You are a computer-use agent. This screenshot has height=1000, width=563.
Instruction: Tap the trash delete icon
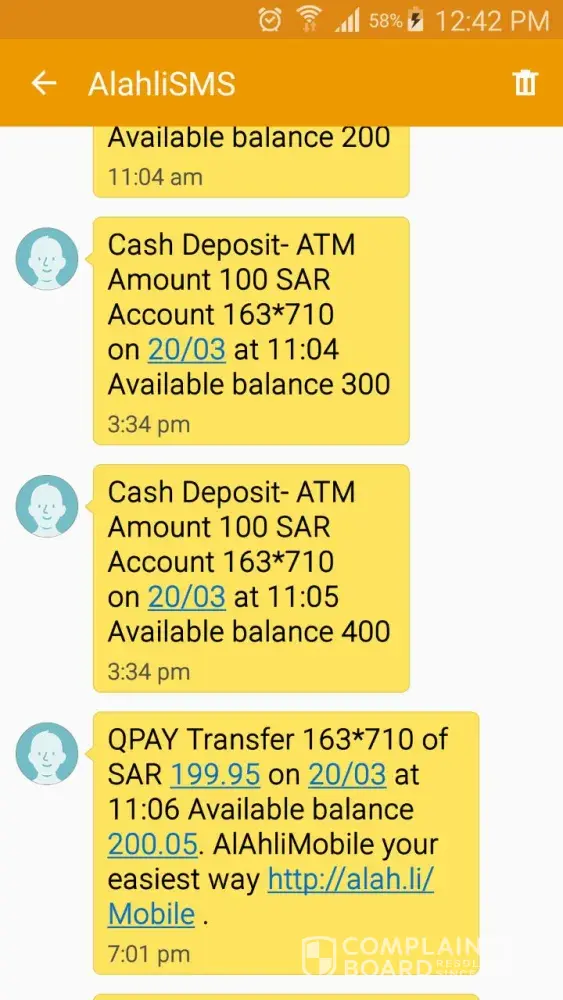tap(525, 83)
